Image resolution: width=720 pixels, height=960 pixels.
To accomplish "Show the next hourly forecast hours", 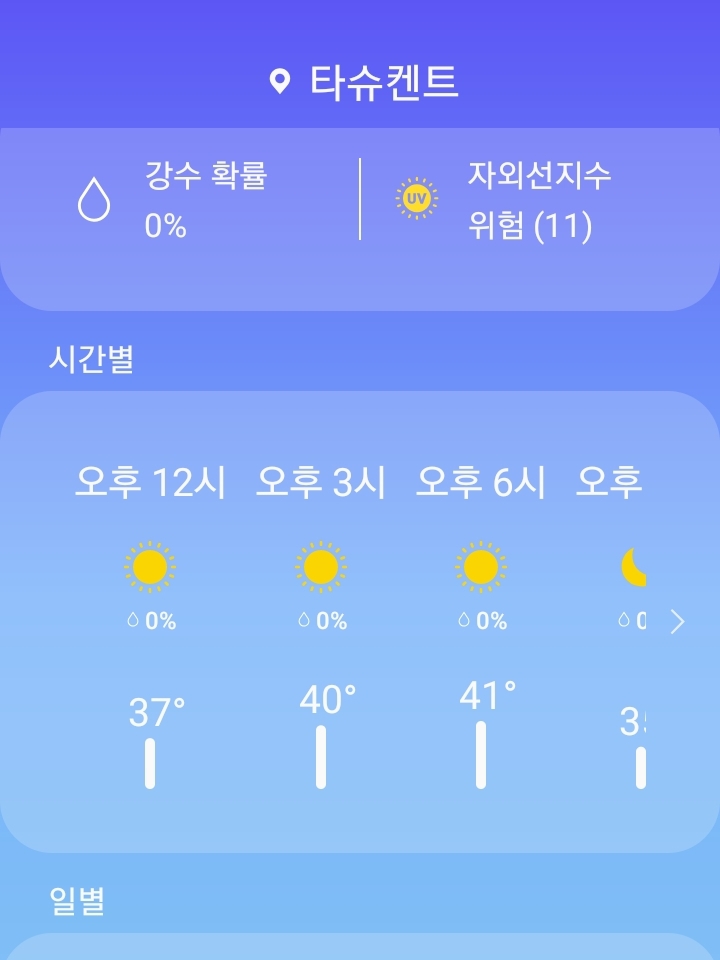I will point(678,622).
